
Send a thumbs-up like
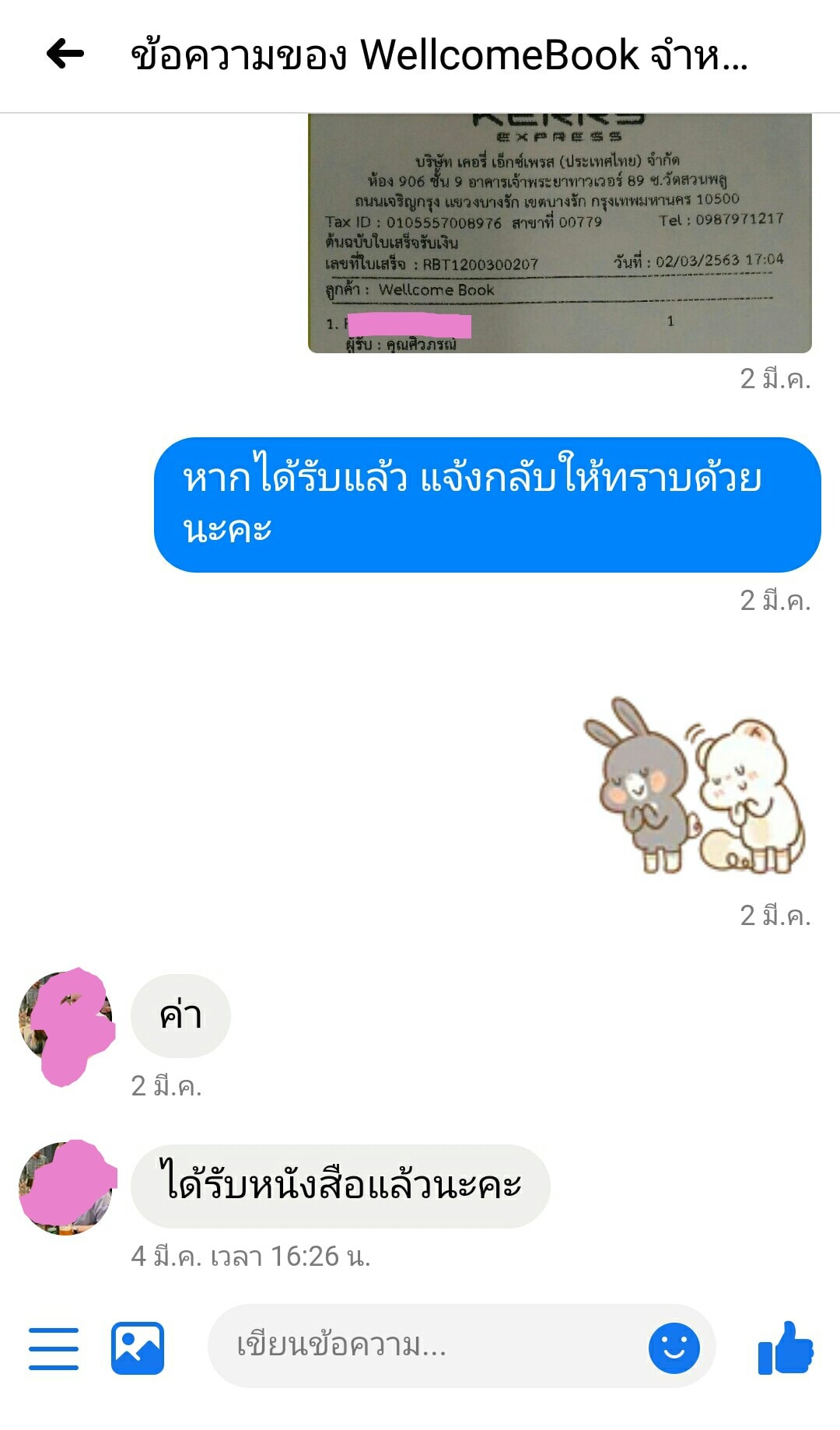[785, 1348]
